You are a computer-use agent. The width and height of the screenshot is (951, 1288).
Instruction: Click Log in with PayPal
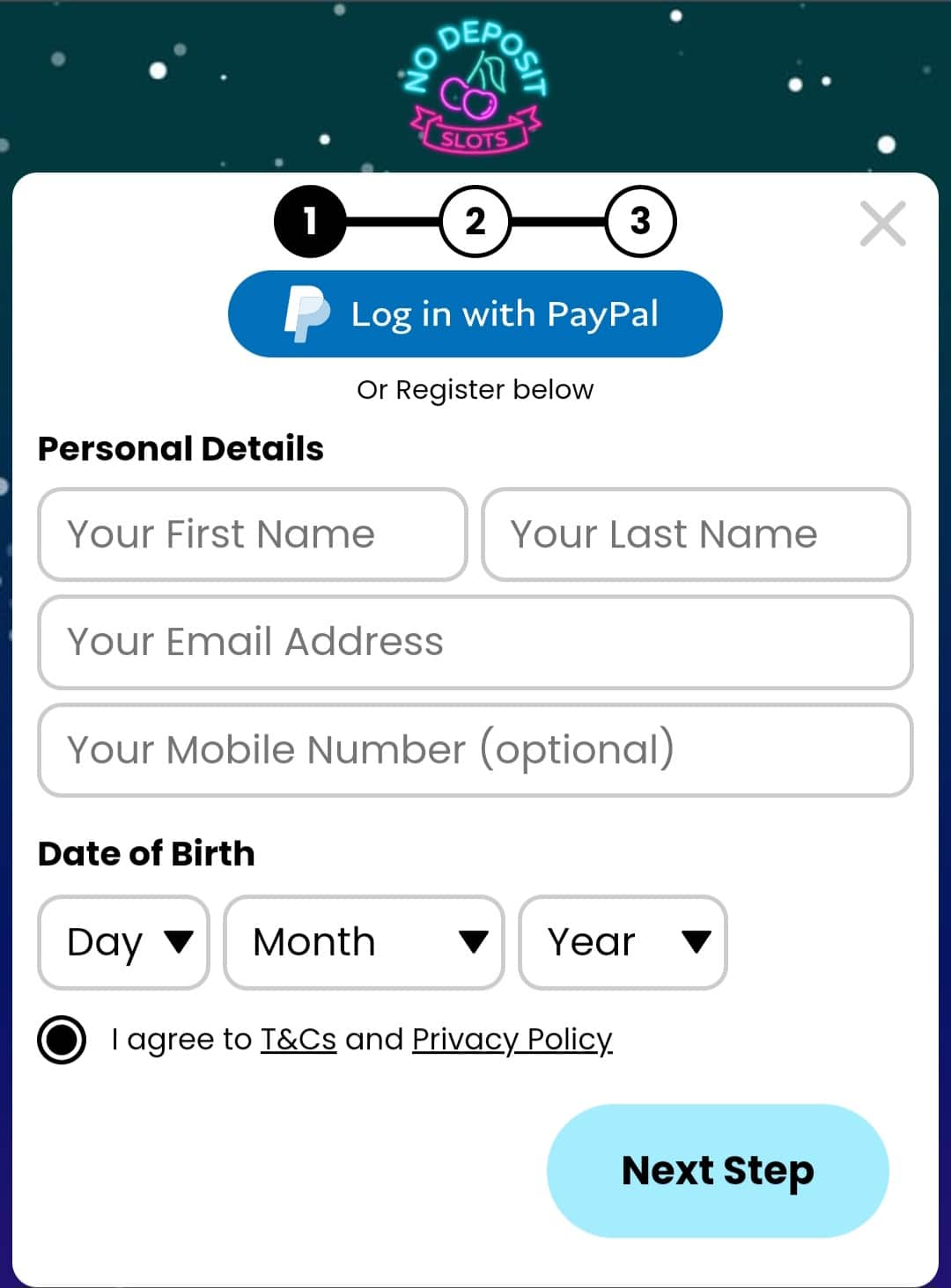(x=475, y=313)
